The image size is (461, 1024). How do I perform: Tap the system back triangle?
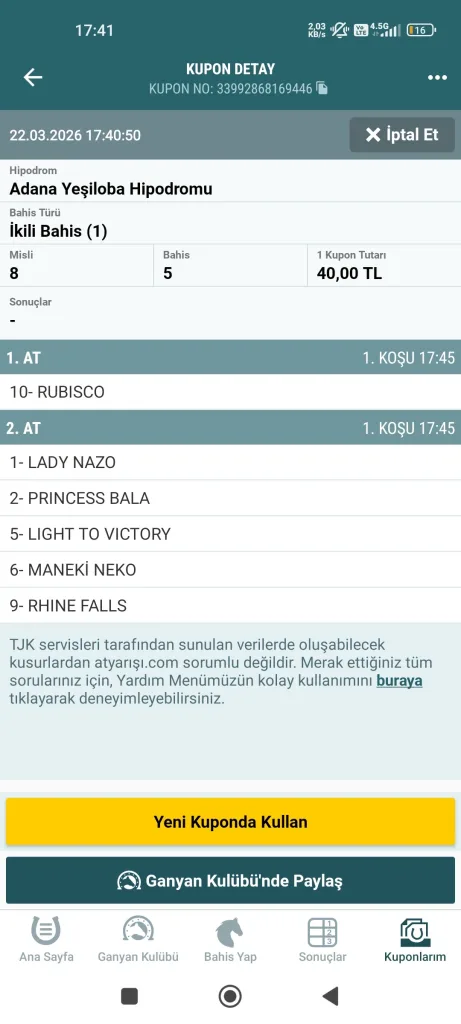coord(330,997)
